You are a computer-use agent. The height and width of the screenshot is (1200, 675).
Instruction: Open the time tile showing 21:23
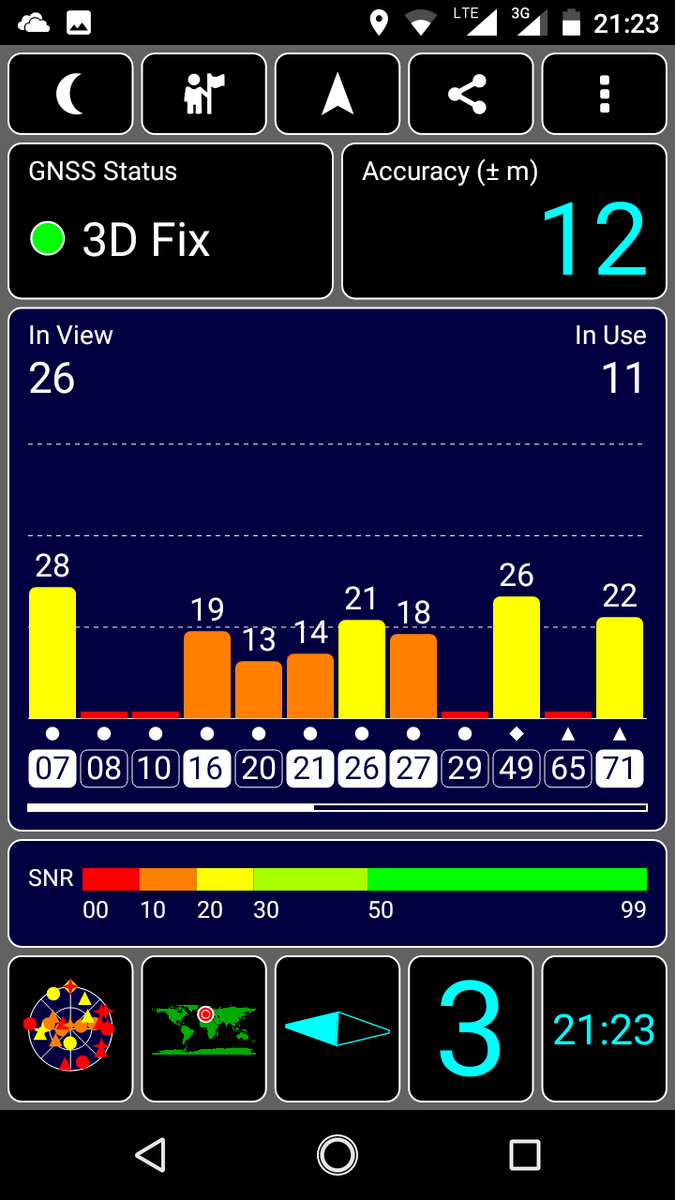point(604,1029)
